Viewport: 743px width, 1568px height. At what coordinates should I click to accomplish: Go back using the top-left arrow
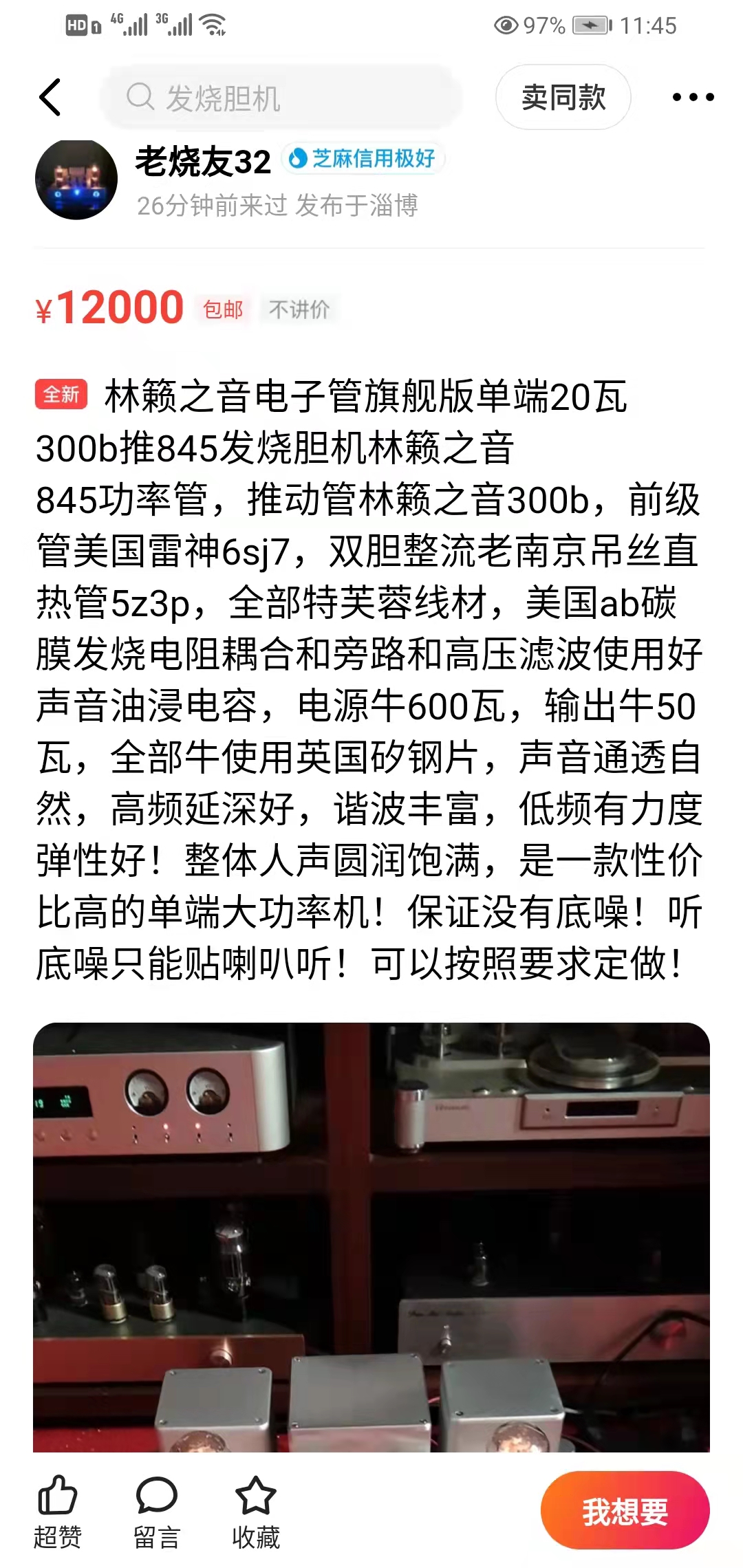click(50, 97)
